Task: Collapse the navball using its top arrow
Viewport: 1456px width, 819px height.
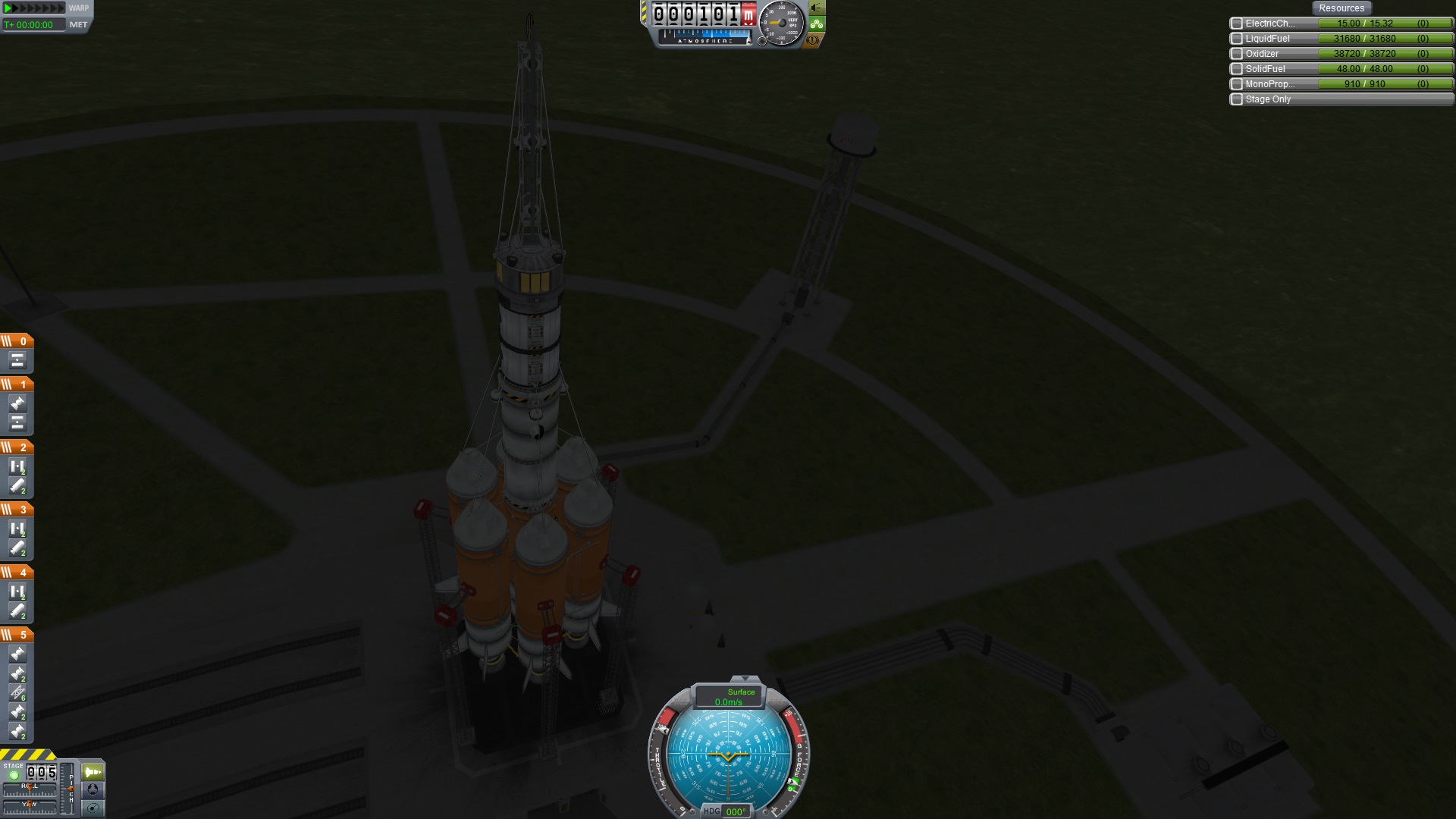Action: click(x=745, y=679)
